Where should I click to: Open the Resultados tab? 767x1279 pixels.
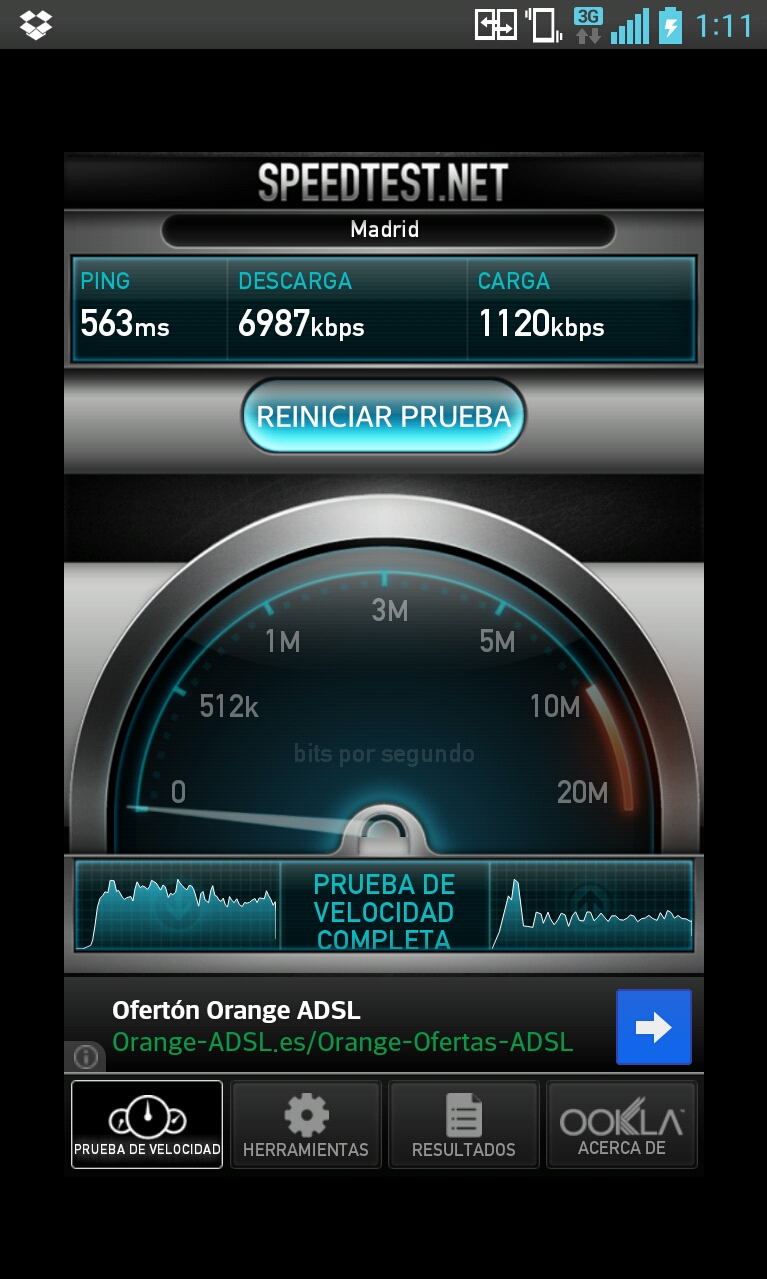463,1124
